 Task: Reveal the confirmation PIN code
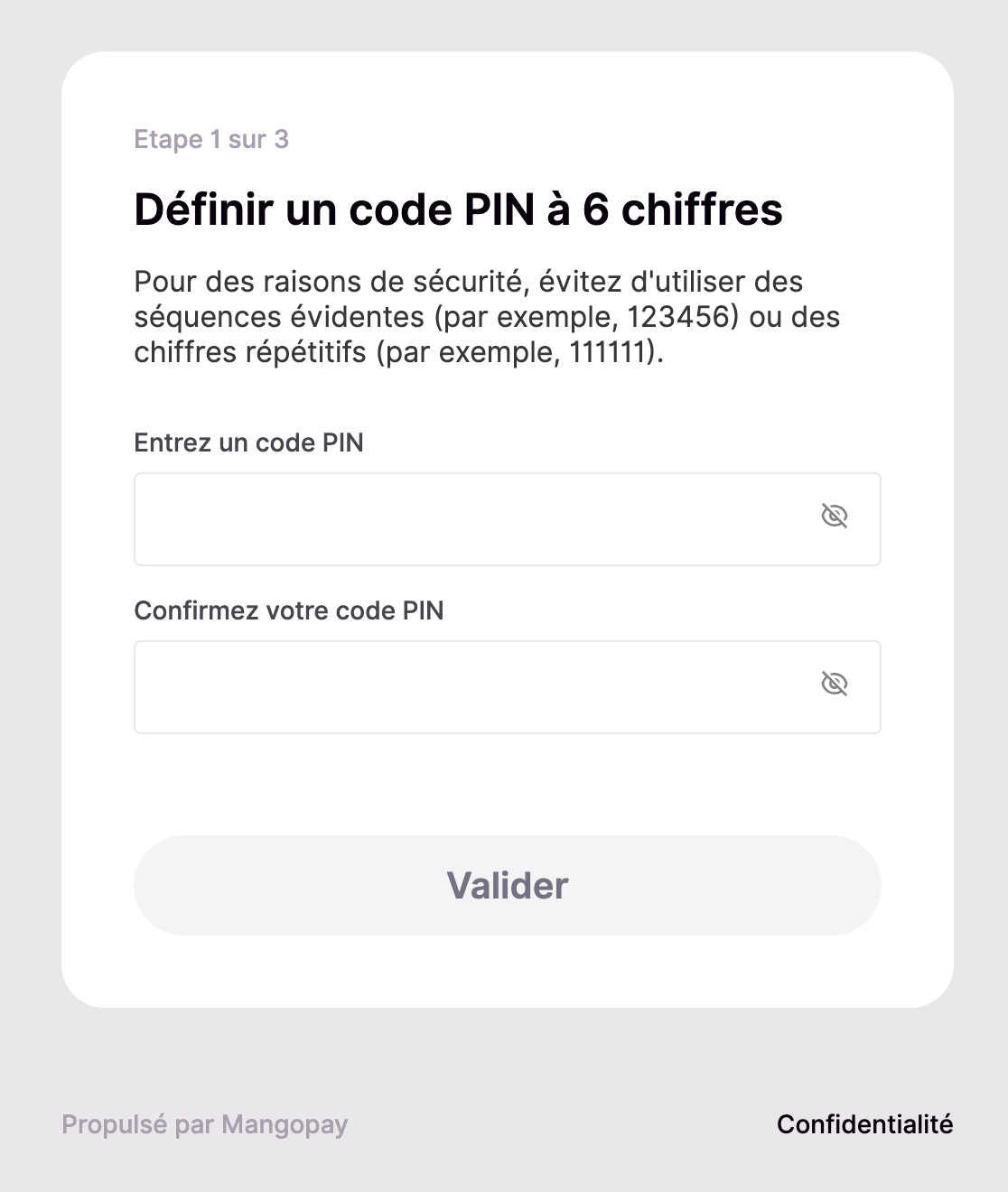(834, 684)
